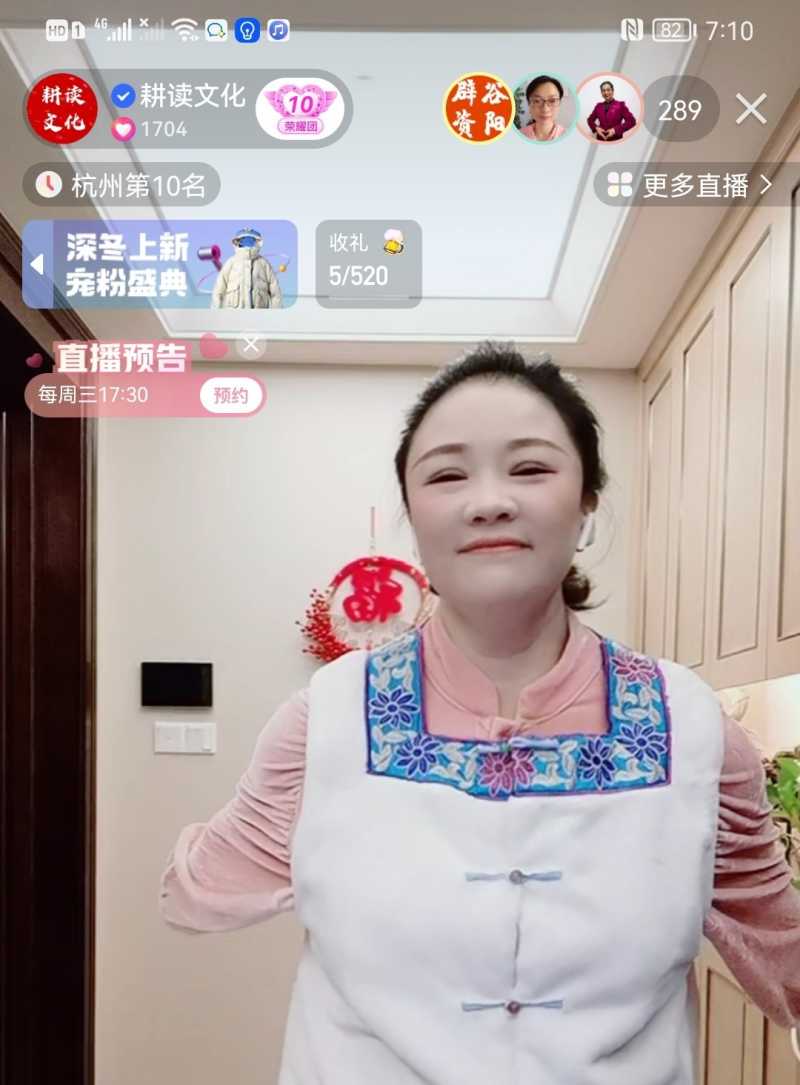Close the live stream
800x1085 pixels.
[751, 109]
